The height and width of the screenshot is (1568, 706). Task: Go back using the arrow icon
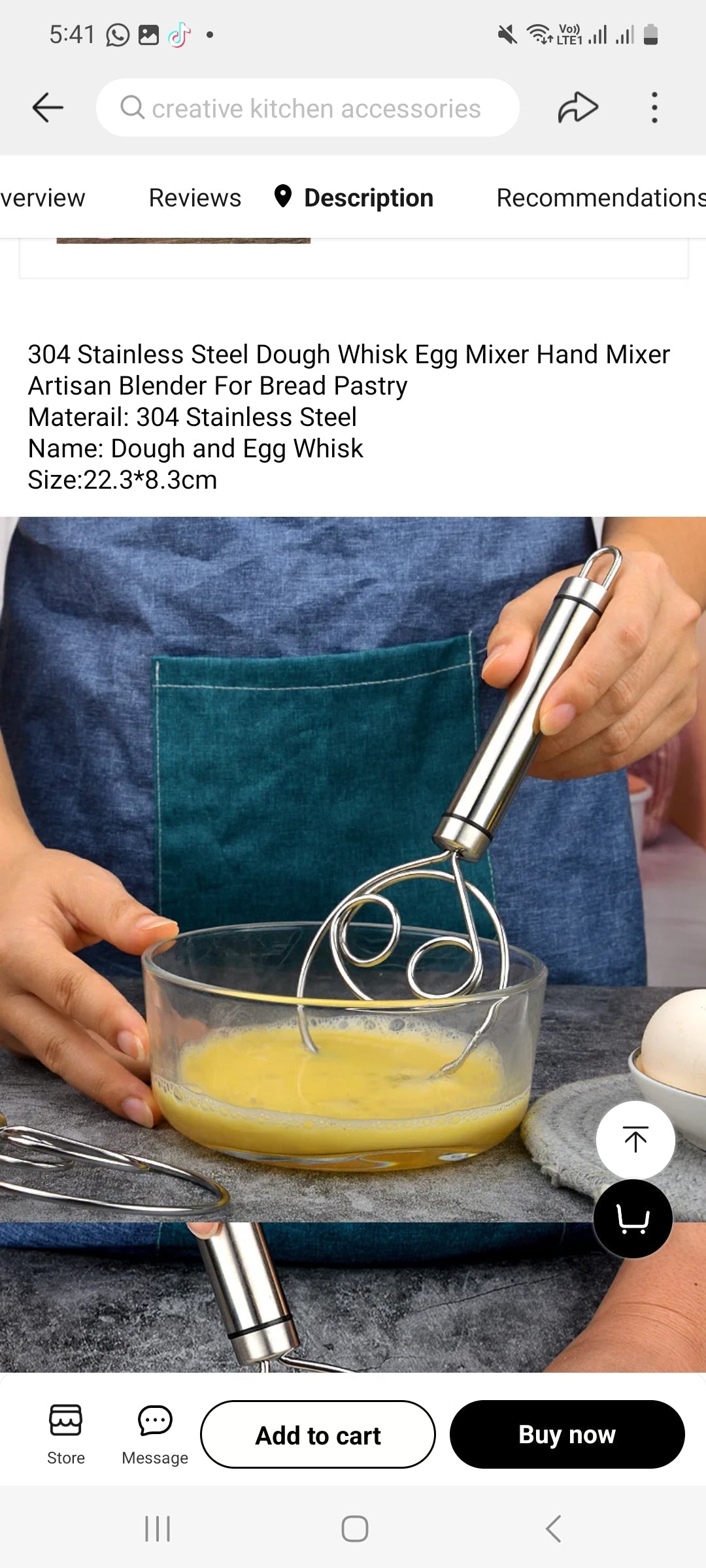[x=48, y=108]
